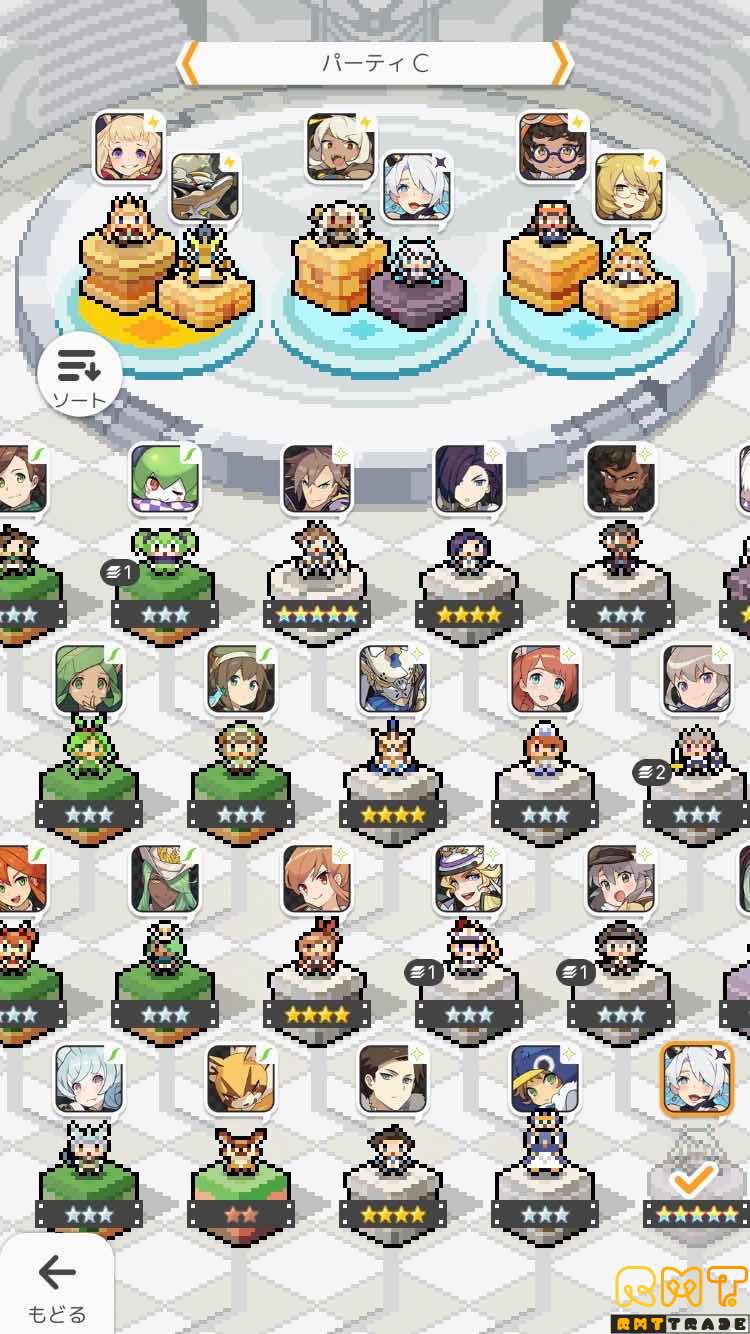This screenshot has height=1334, width=750.
Task: Select the two-star yellow fox character
Action: [x=240, y=1079]
